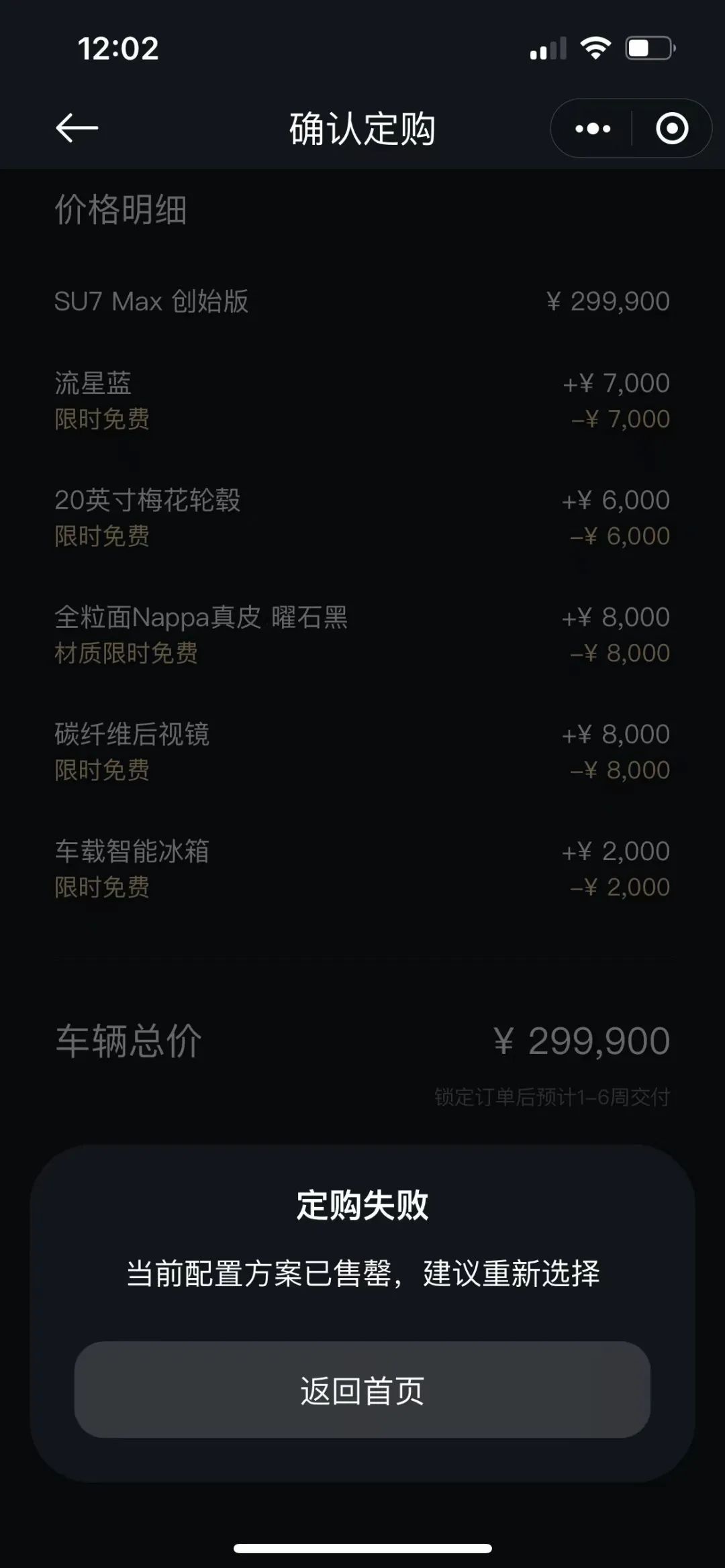Tap the back arrow to leave 确认定购

coord(76,129)
